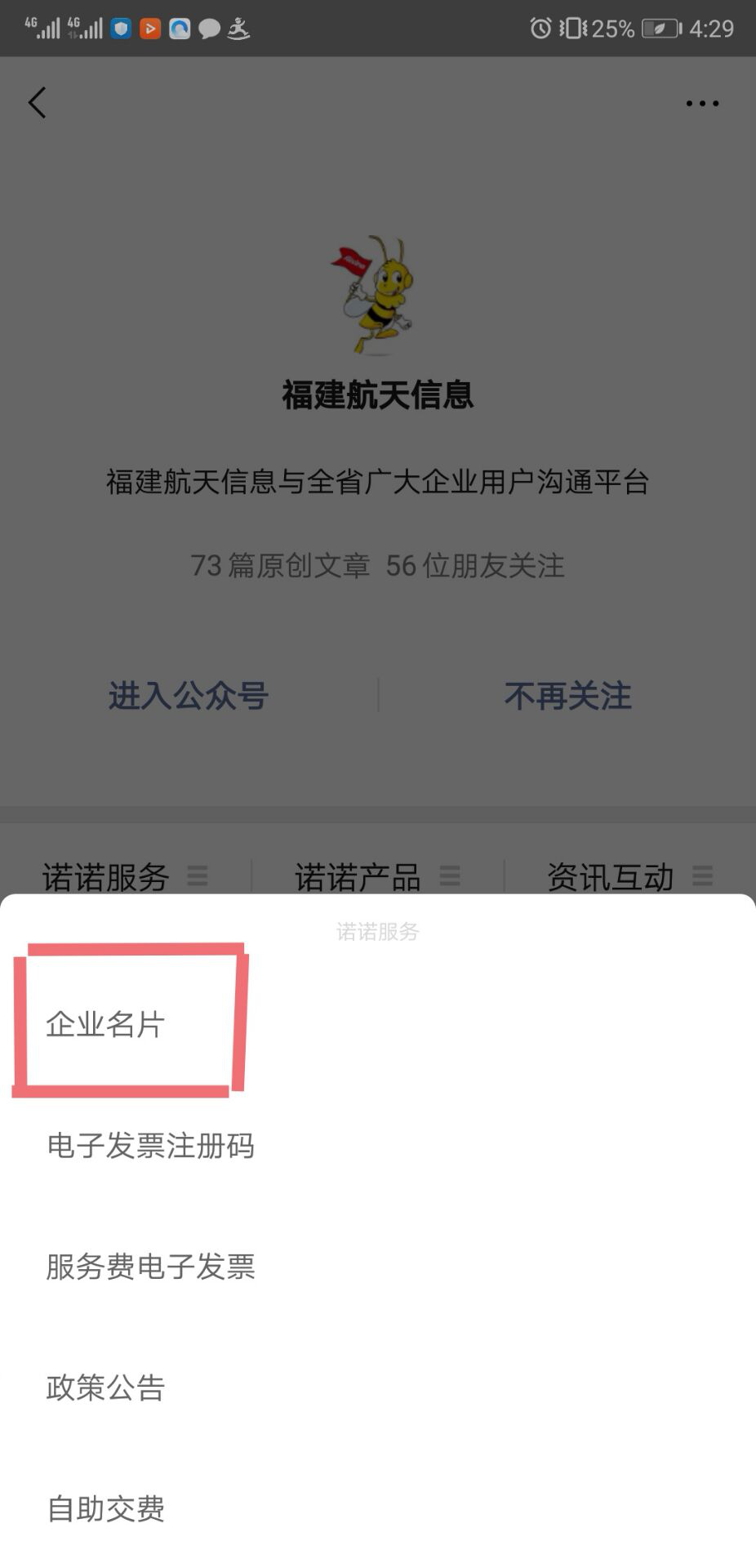This screenshot has height=1568, width=756.
Task: Open the 诺诺产品 menu tab
Action: (377, 876)
